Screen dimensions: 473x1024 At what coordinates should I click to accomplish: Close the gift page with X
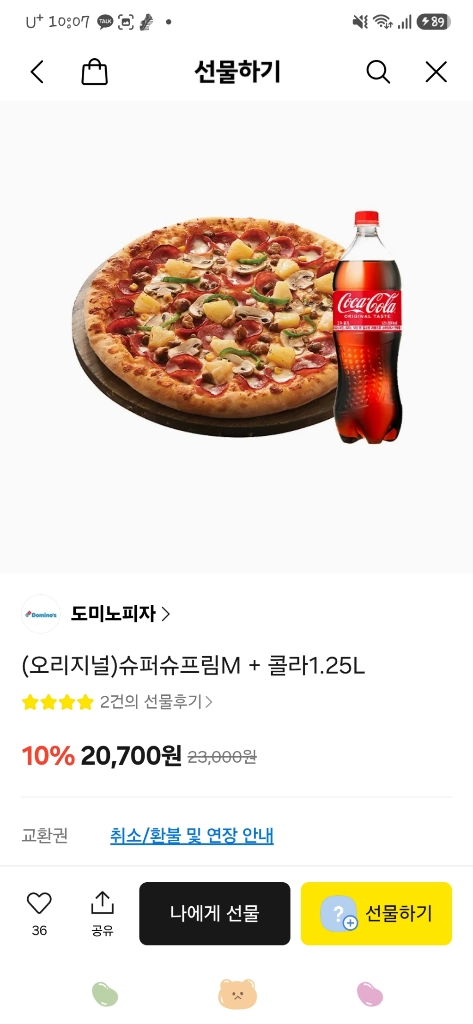tap(436, 72)
